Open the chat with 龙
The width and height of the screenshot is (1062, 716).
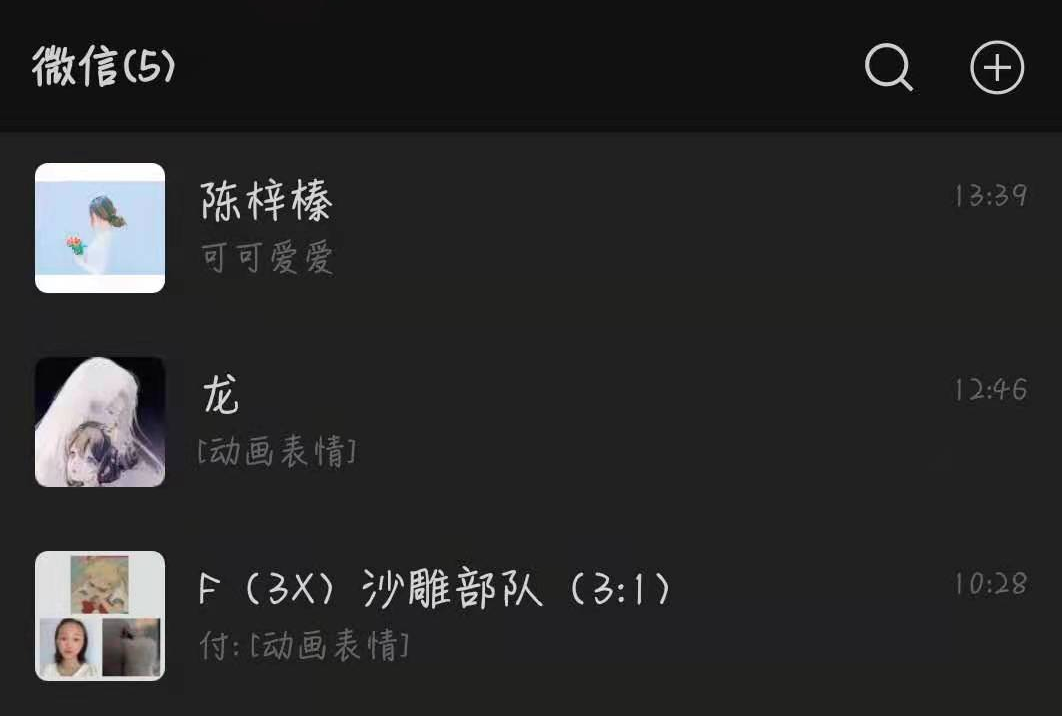point(530,421)
